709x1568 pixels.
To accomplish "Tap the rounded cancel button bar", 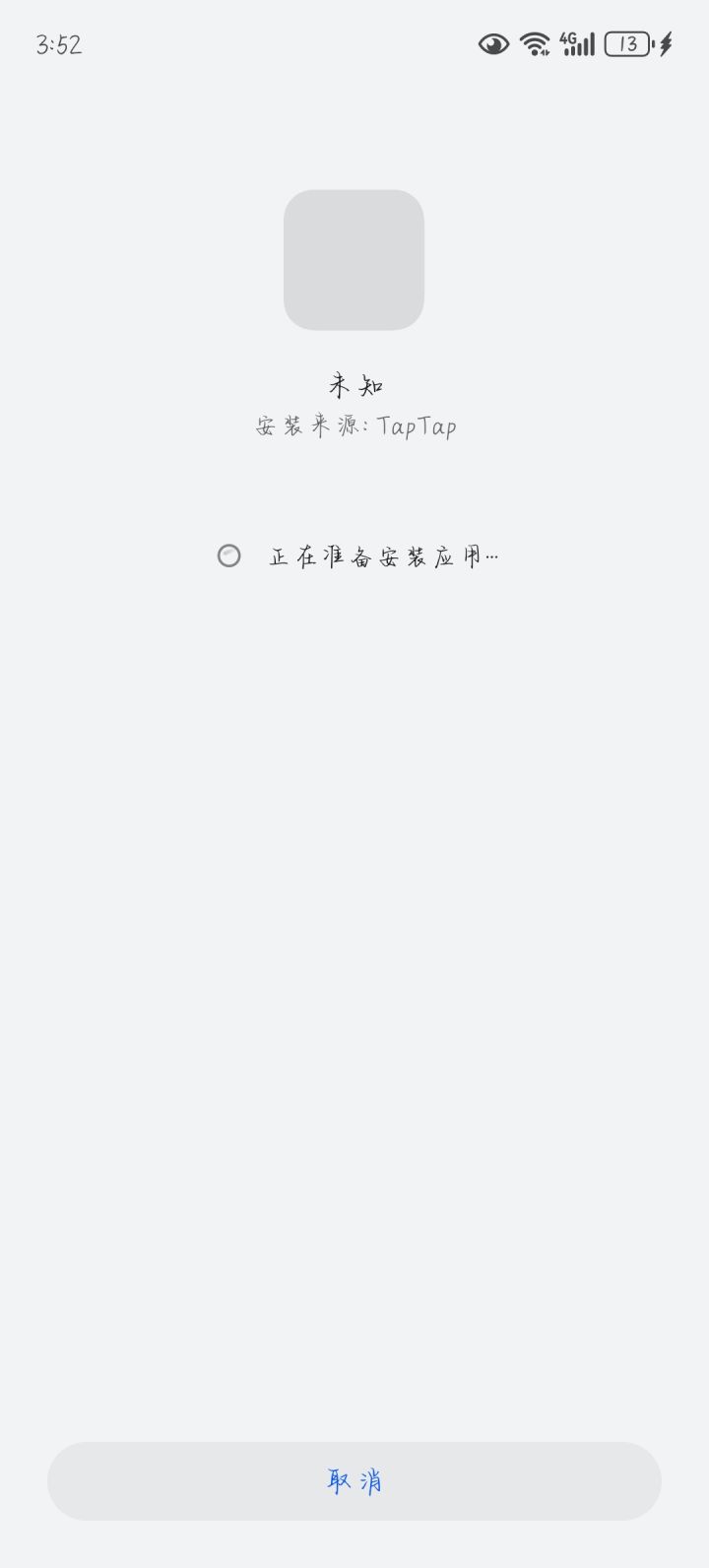I will coord(354,1480).
